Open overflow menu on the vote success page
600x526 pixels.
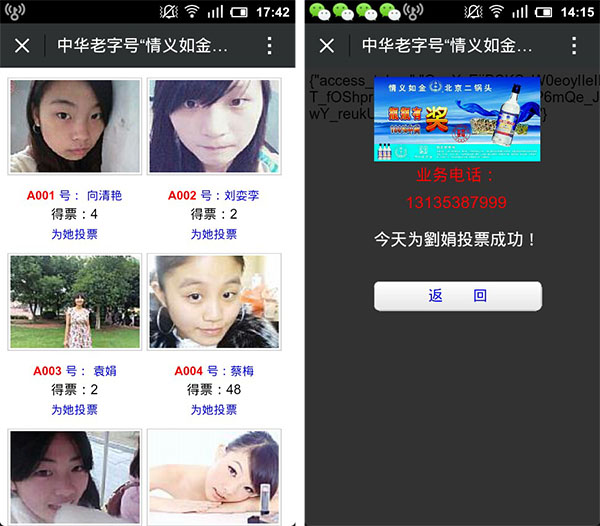[574, 46]
